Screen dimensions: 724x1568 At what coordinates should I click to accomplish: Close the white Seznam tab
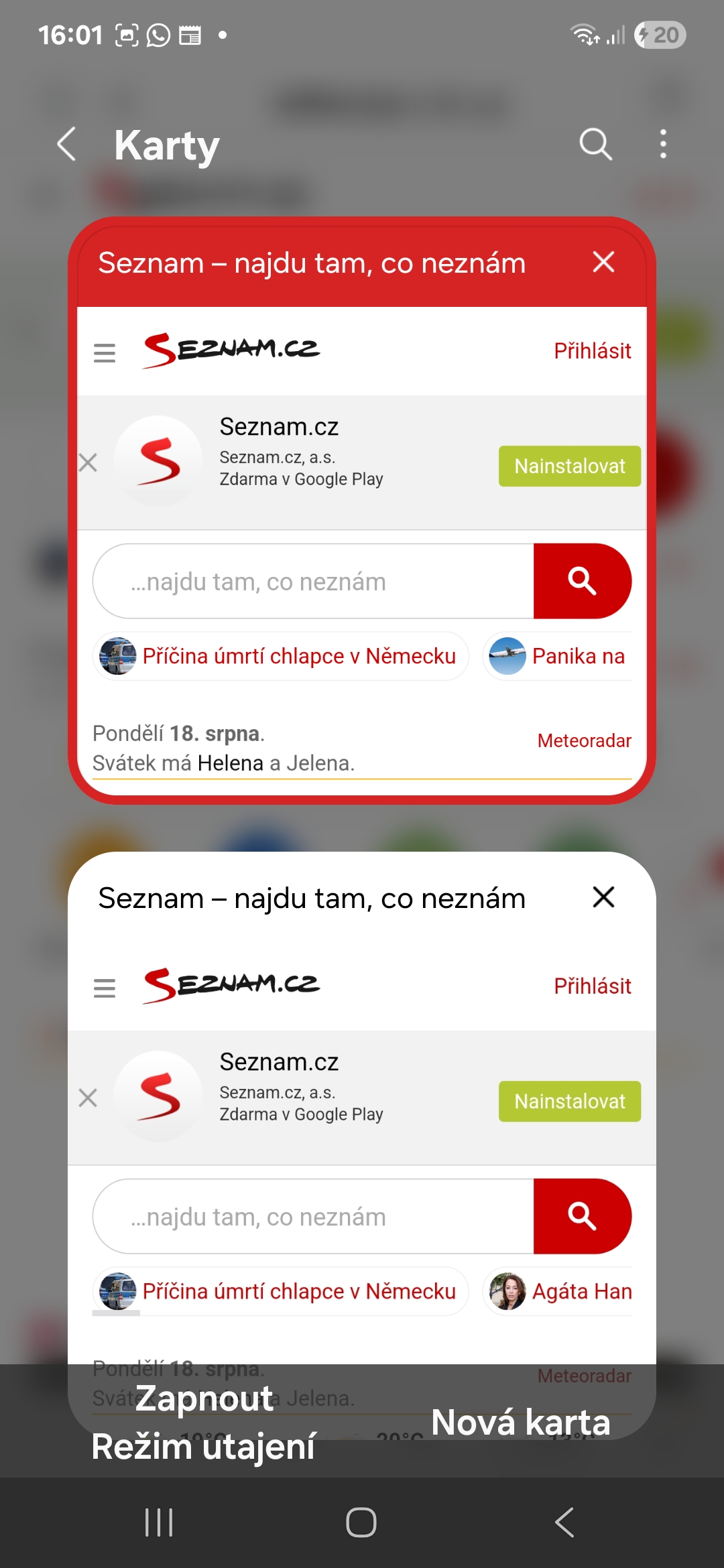pos(603,897)
